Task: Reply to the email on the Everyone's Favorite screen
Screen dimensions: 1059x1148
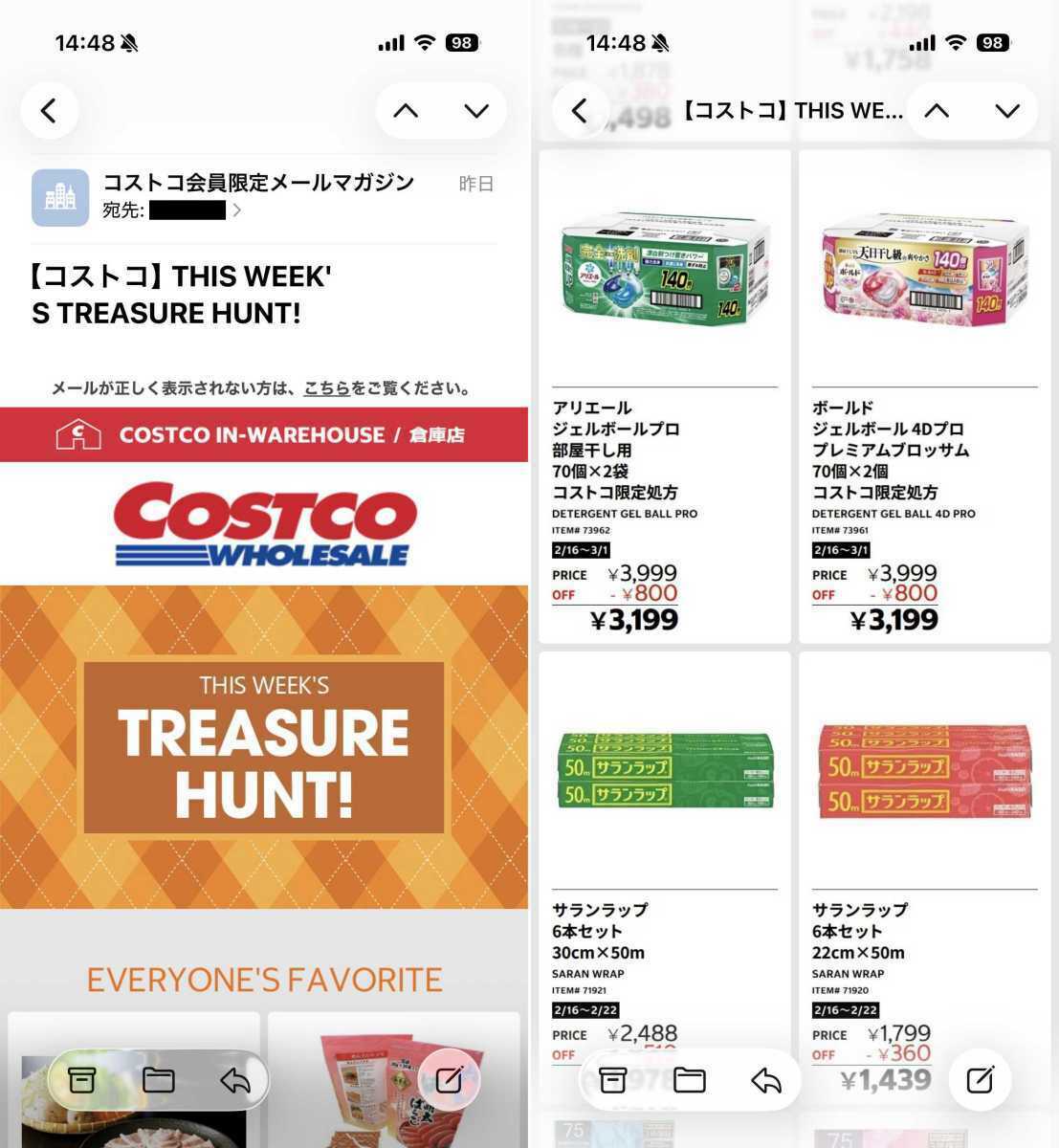Action: [x=234, y=1080]
